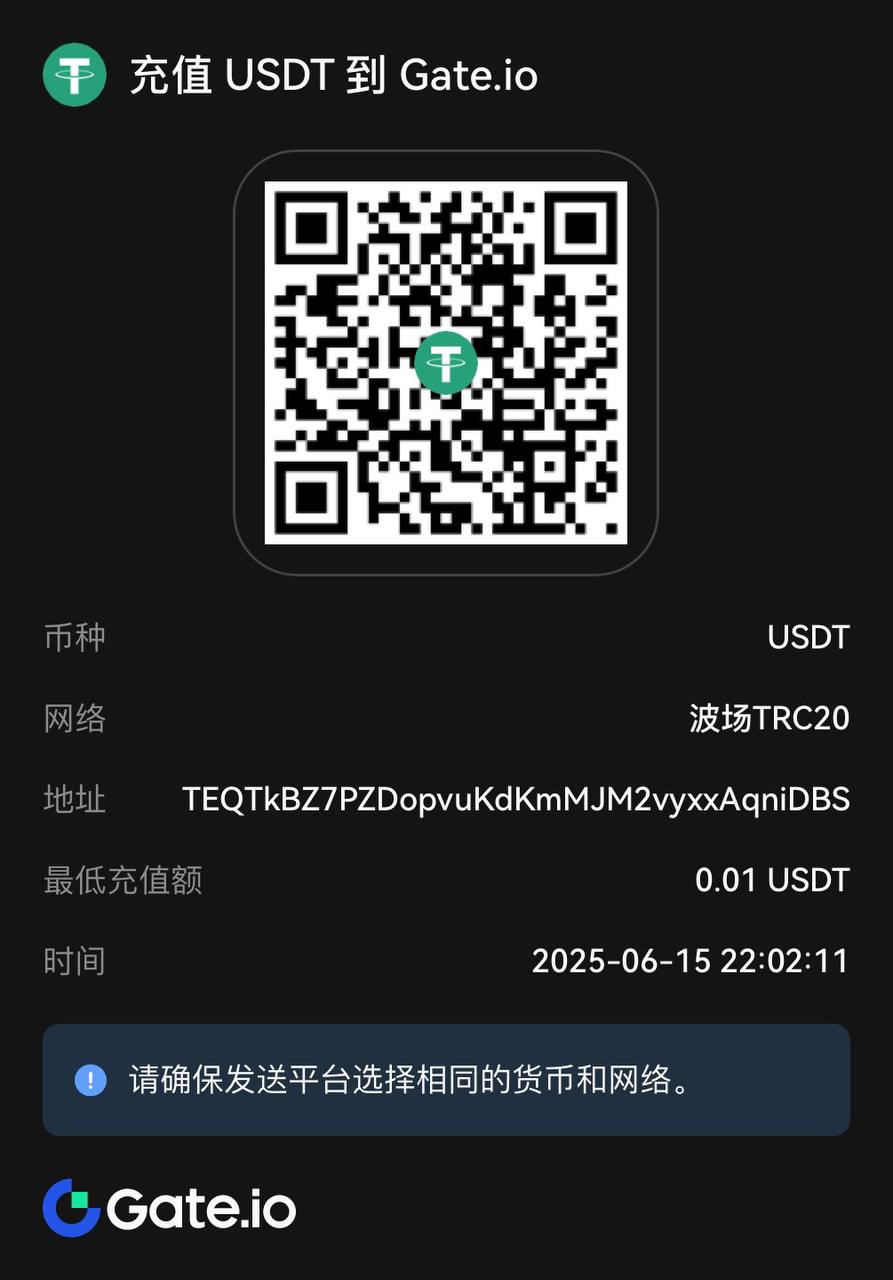The image size is (893, 1280).
Task: Click the green USDT Tether icon in the header
Action: click(74, 74)
